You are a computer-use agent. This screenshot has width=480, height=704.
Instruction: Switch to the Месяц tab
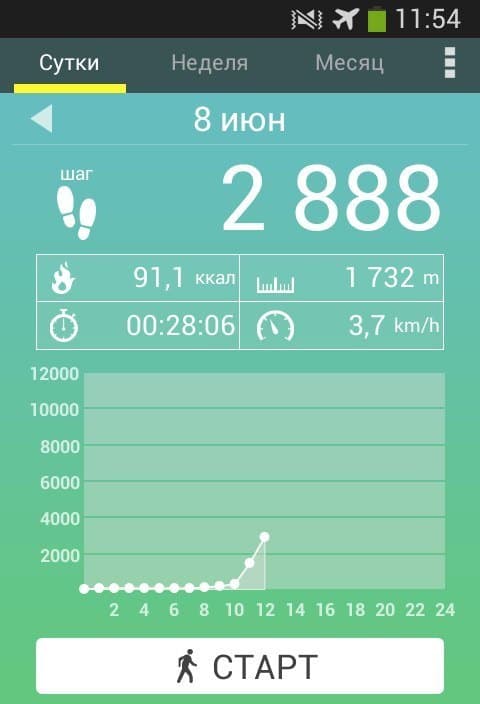pyautogui.click(x=349, y=63)
